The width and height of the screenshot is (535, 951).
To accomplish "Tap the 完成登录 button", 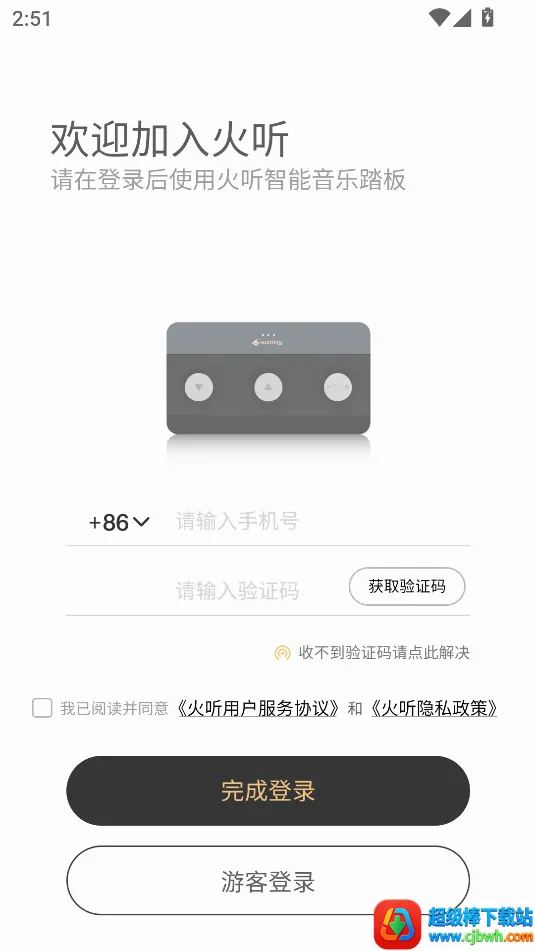I will point(268,791).
